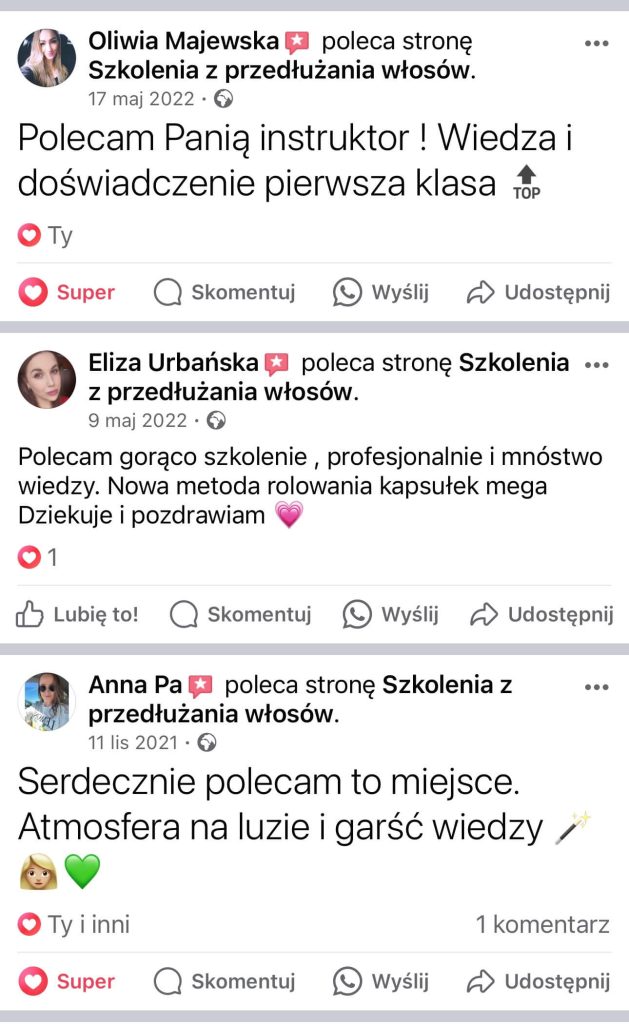Open overflow menu on Oliwia Majewska's post

pos(596,44)
